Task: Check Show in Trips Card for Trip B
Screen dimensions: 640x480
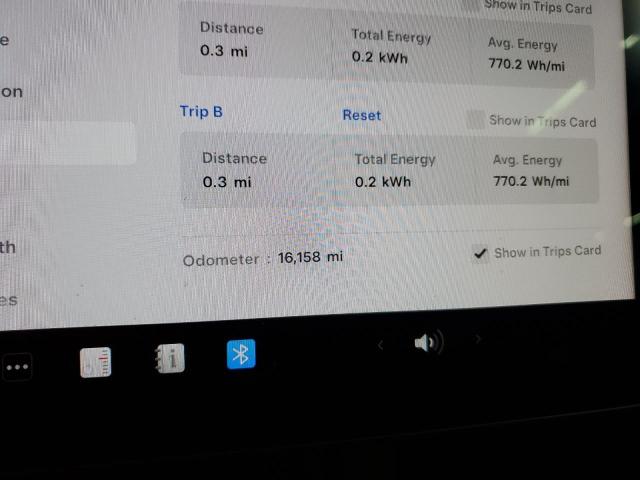Action: [476, 120]
